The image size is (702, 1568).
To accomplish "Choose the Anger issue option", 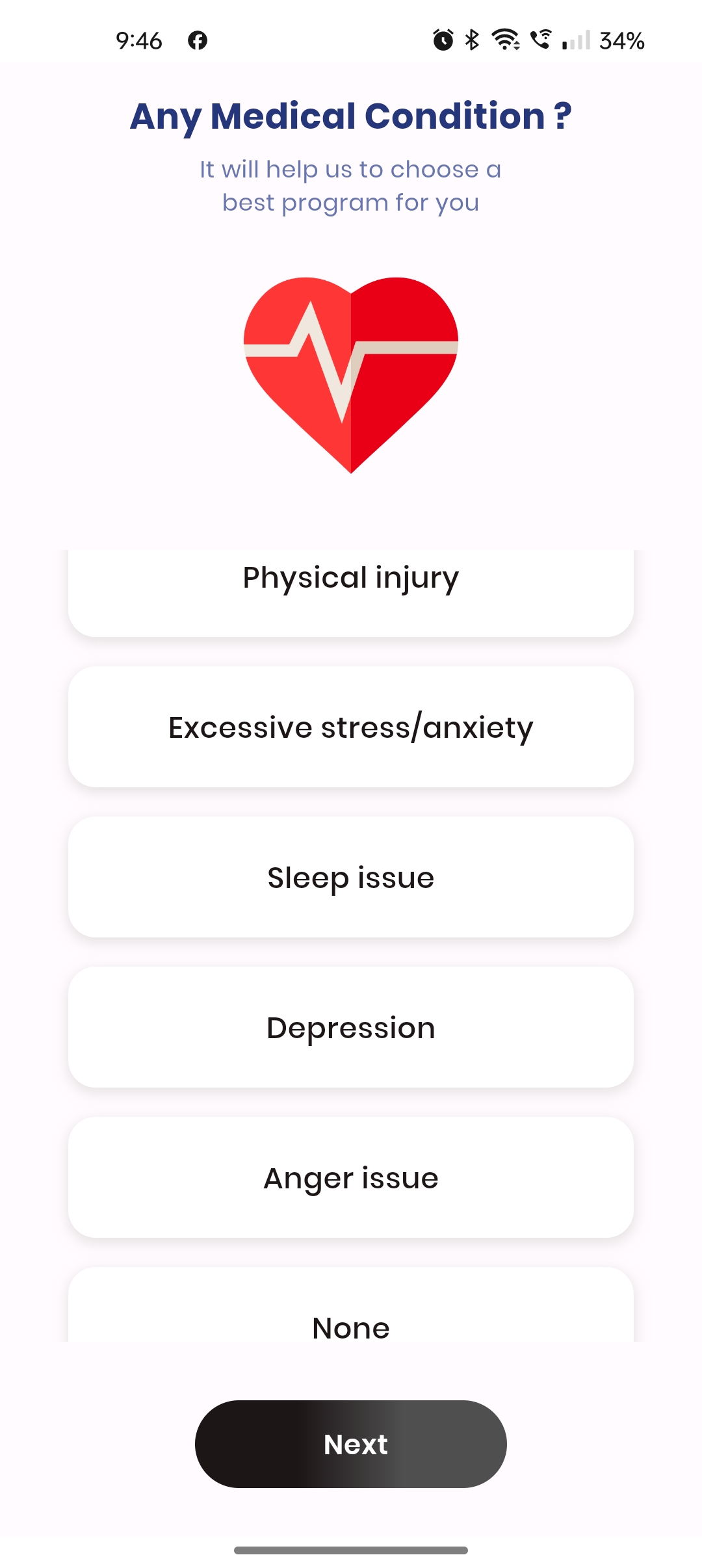I will [351, 1177].
